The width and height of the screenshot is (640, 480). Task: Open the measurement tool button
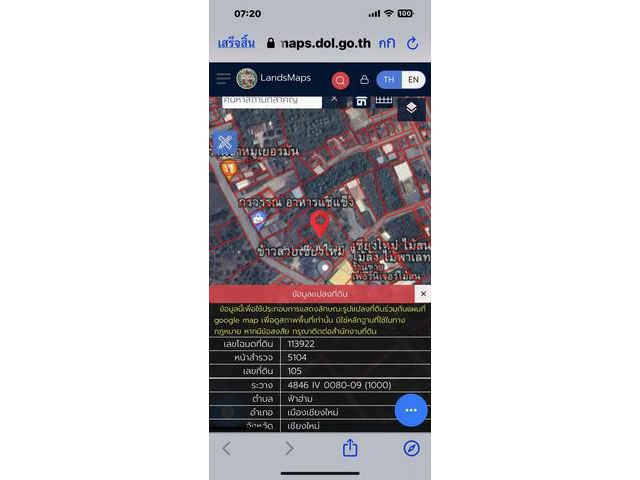[x=225, y=142]
